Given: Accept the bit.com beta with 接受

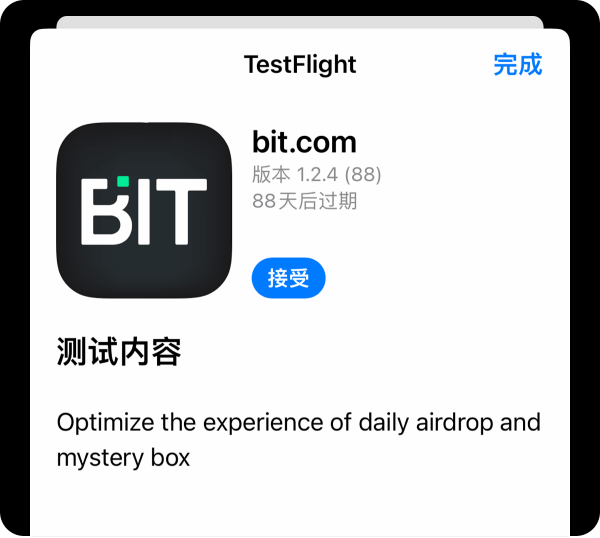Looking at the screenshot, I should click(x=288, y=278).
